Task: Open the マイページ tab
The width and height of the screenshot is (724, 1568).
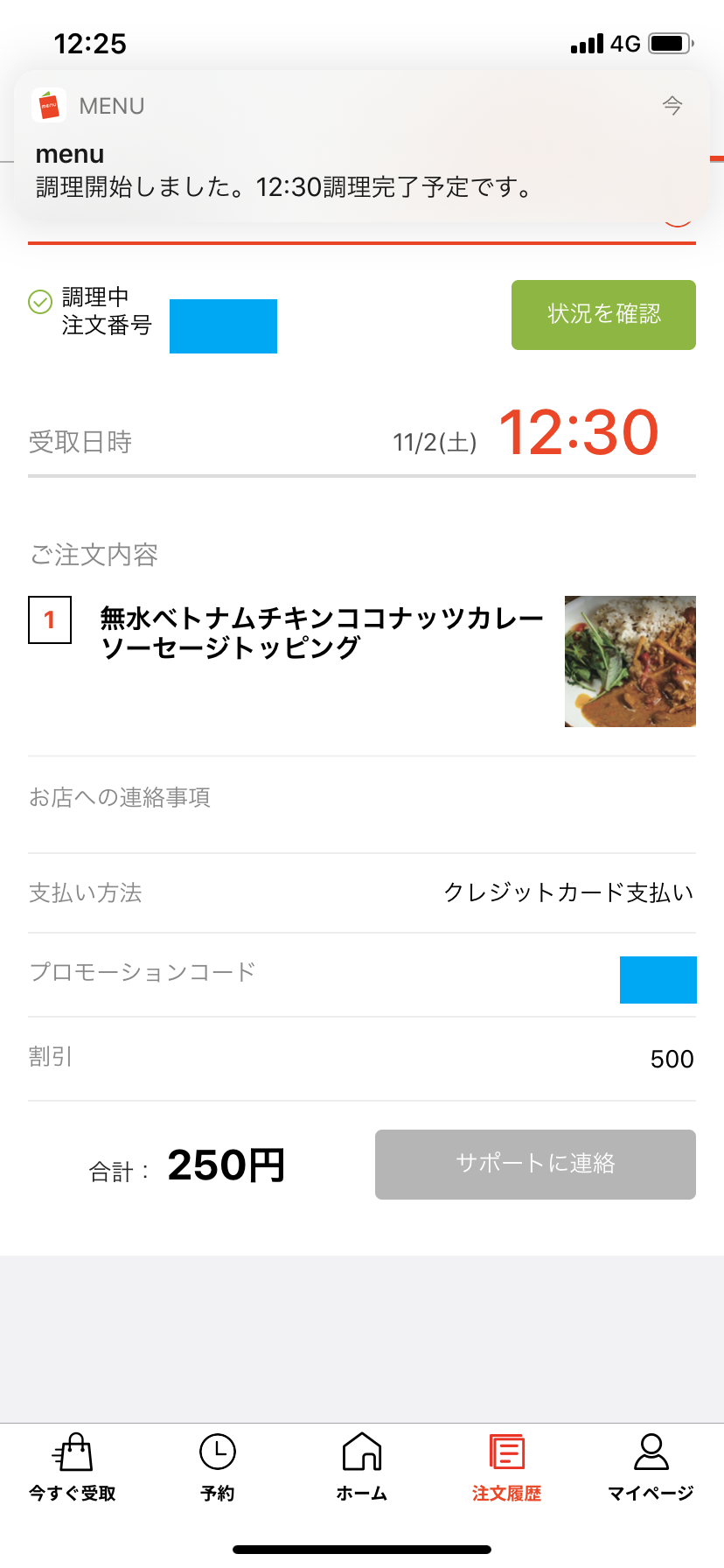Action: [x=651, y=1467]
